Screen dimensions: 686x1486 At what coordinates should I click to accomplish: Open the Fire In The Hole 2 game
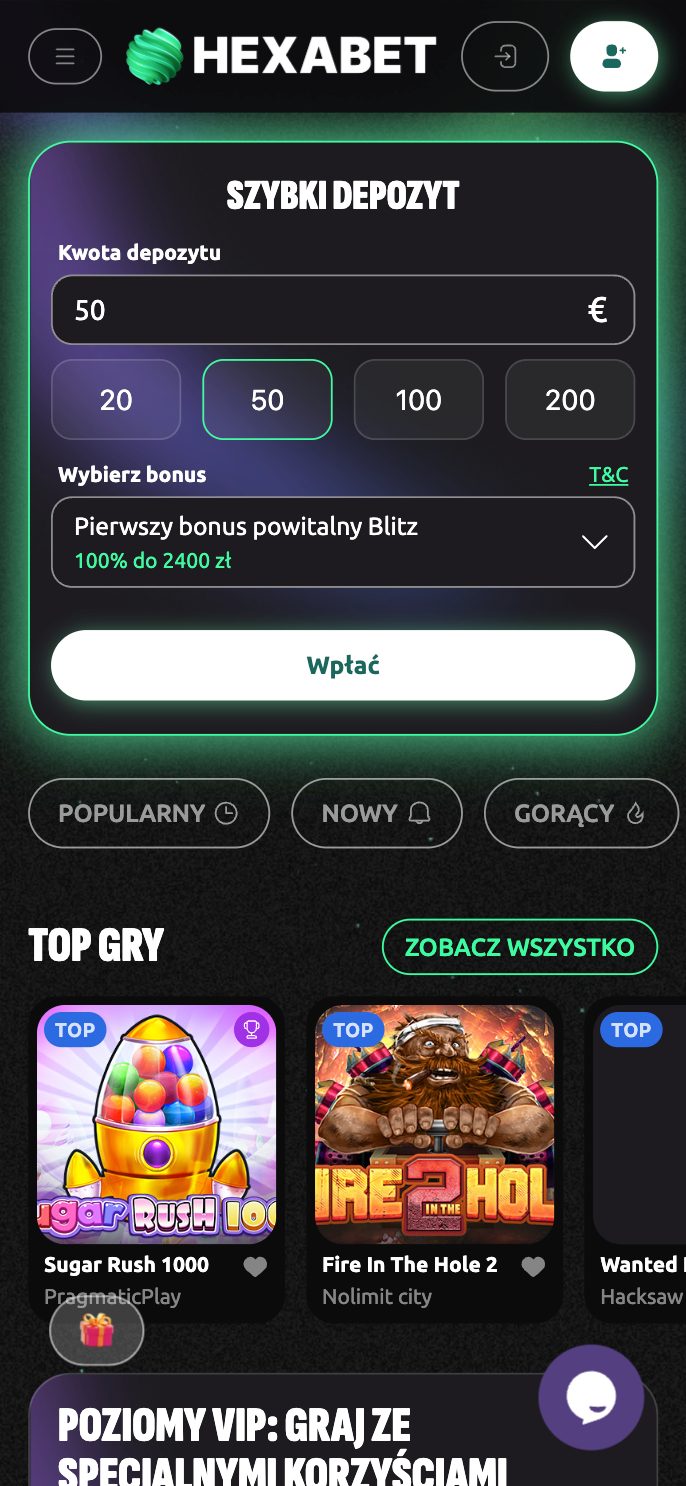(435, 1124)
